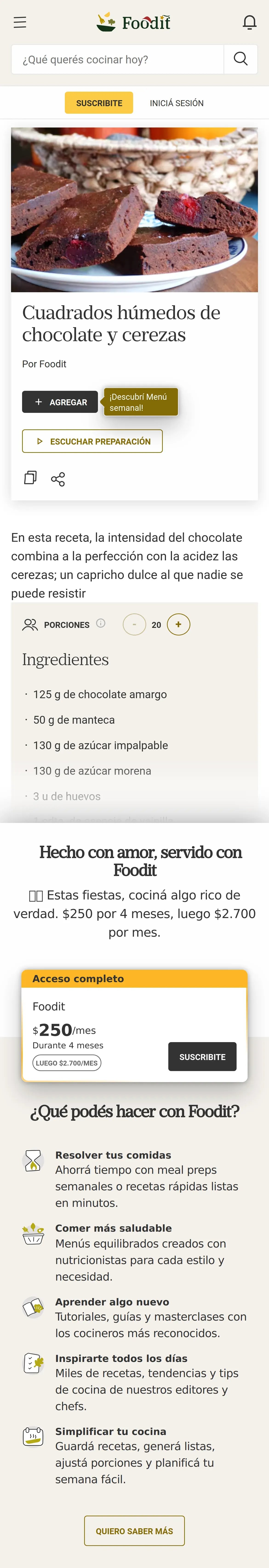Open the notifications bell
This screenshot has height=1568, width=269.
coord(249,23)
